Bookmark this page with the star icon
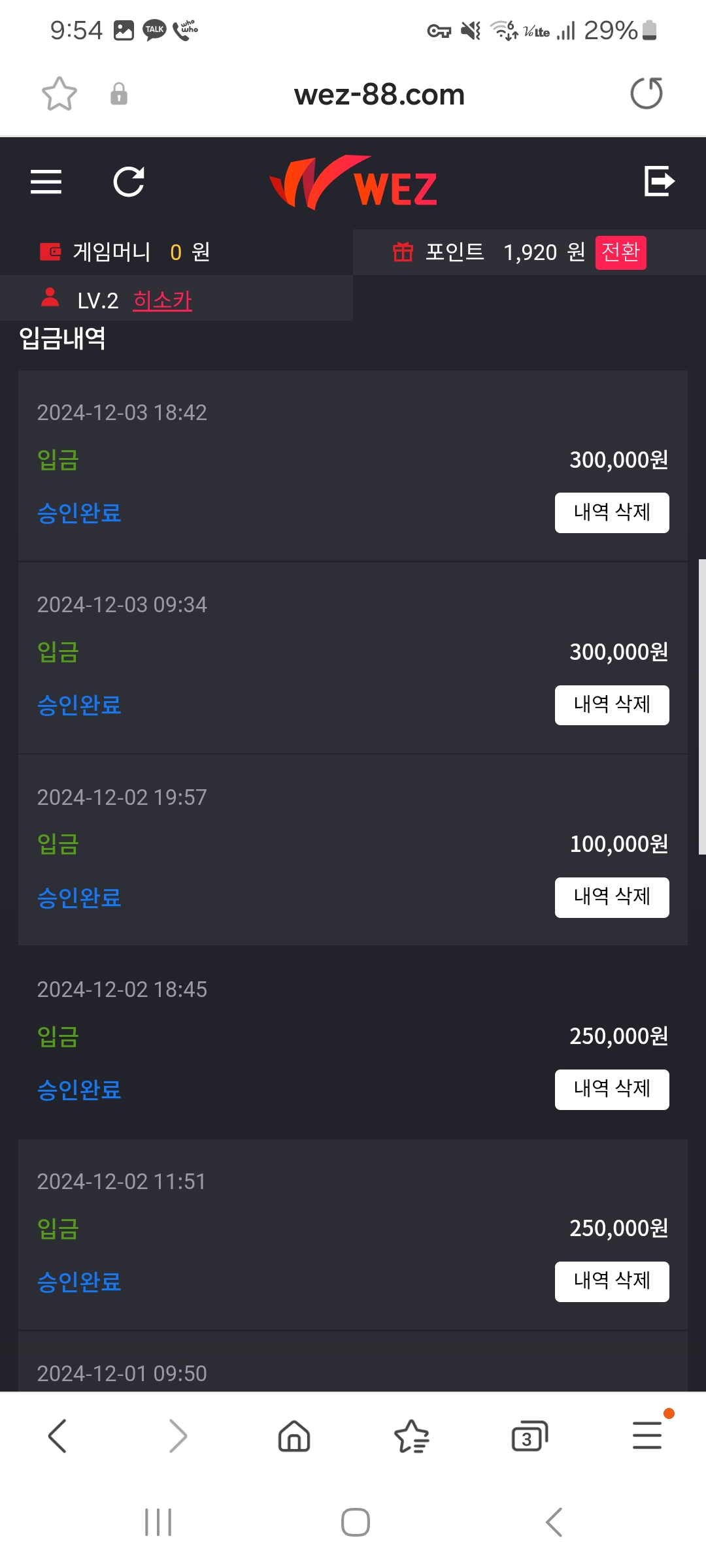The width and height of the screenshot is (706, 1568). [59, 94]
